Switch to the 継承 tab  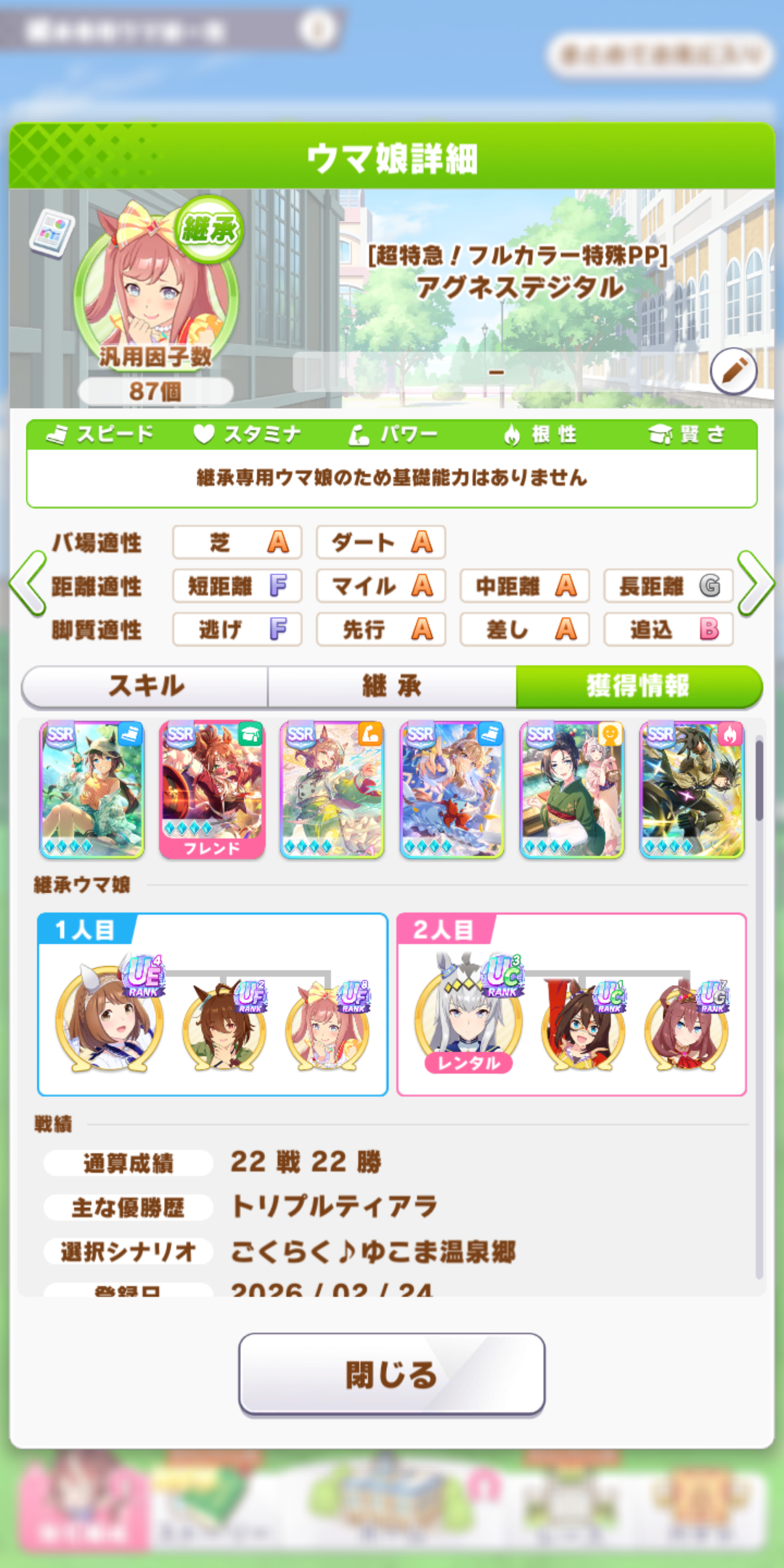coord(392,686)
